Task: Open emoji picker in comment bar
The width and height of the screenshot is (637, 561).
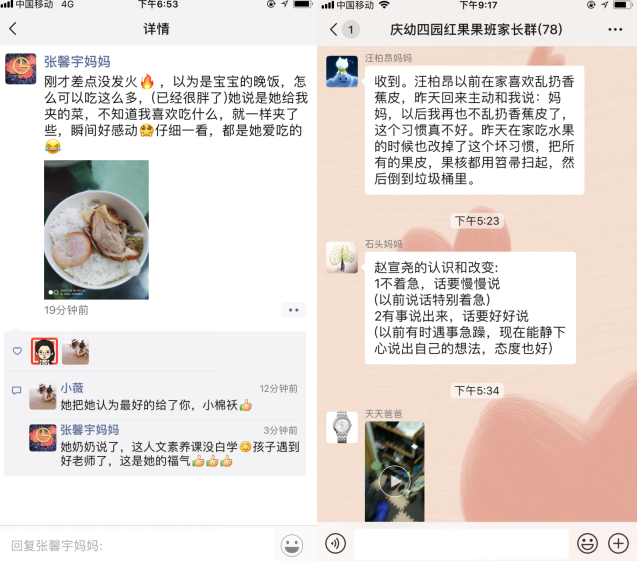Action: 292,545
